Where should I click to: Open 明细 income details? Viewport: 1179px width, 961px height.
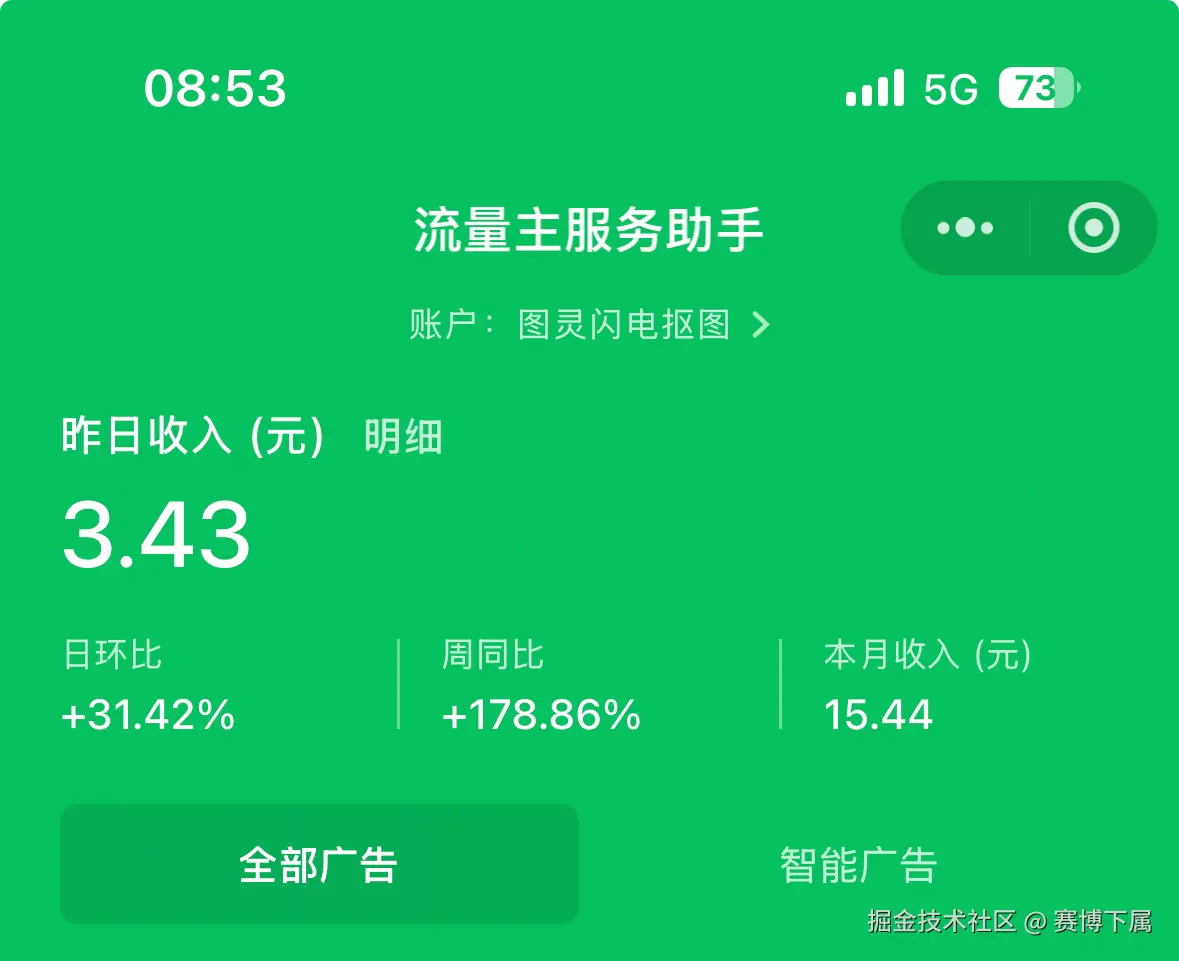403,438
